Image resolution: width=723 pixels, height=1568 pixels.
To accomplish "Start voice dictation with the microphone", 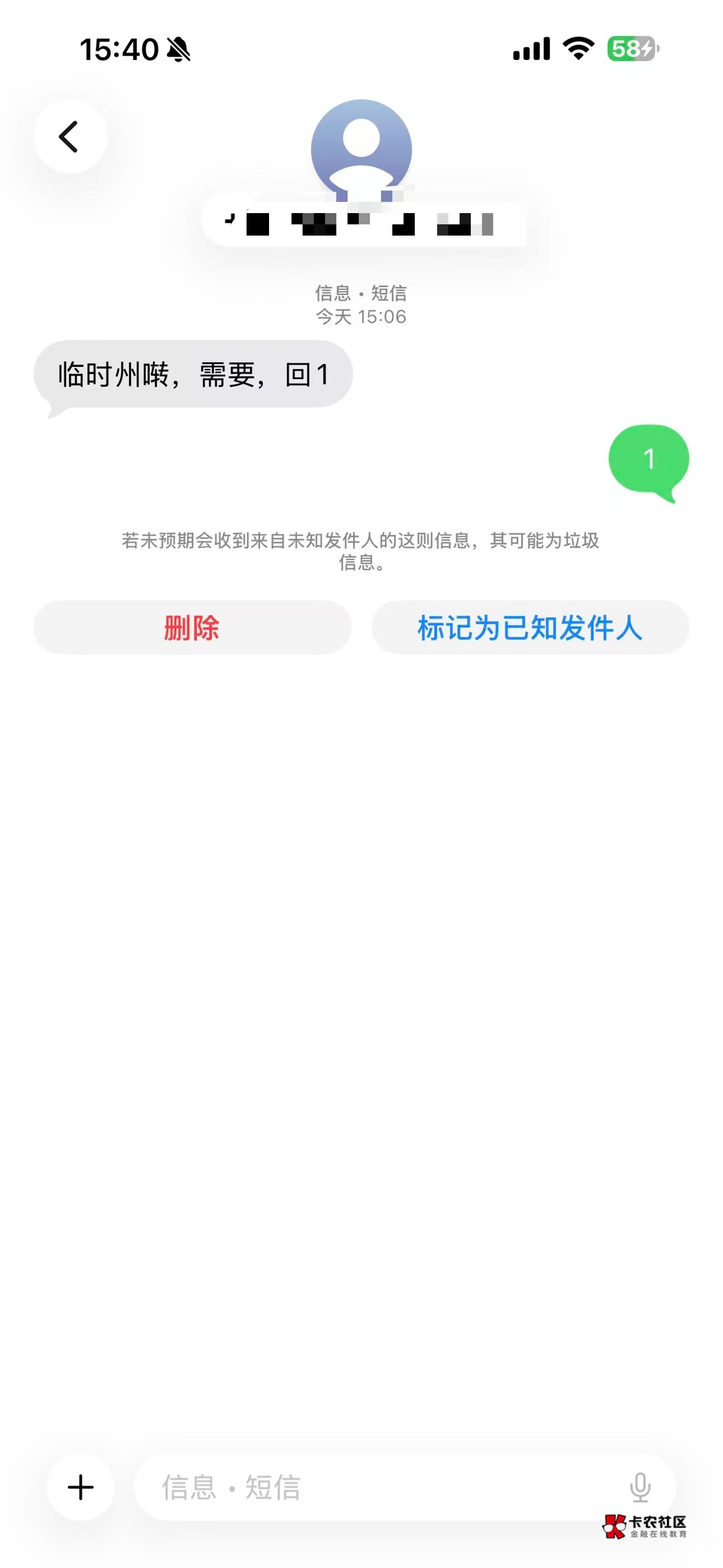I will click(640, 1488).
